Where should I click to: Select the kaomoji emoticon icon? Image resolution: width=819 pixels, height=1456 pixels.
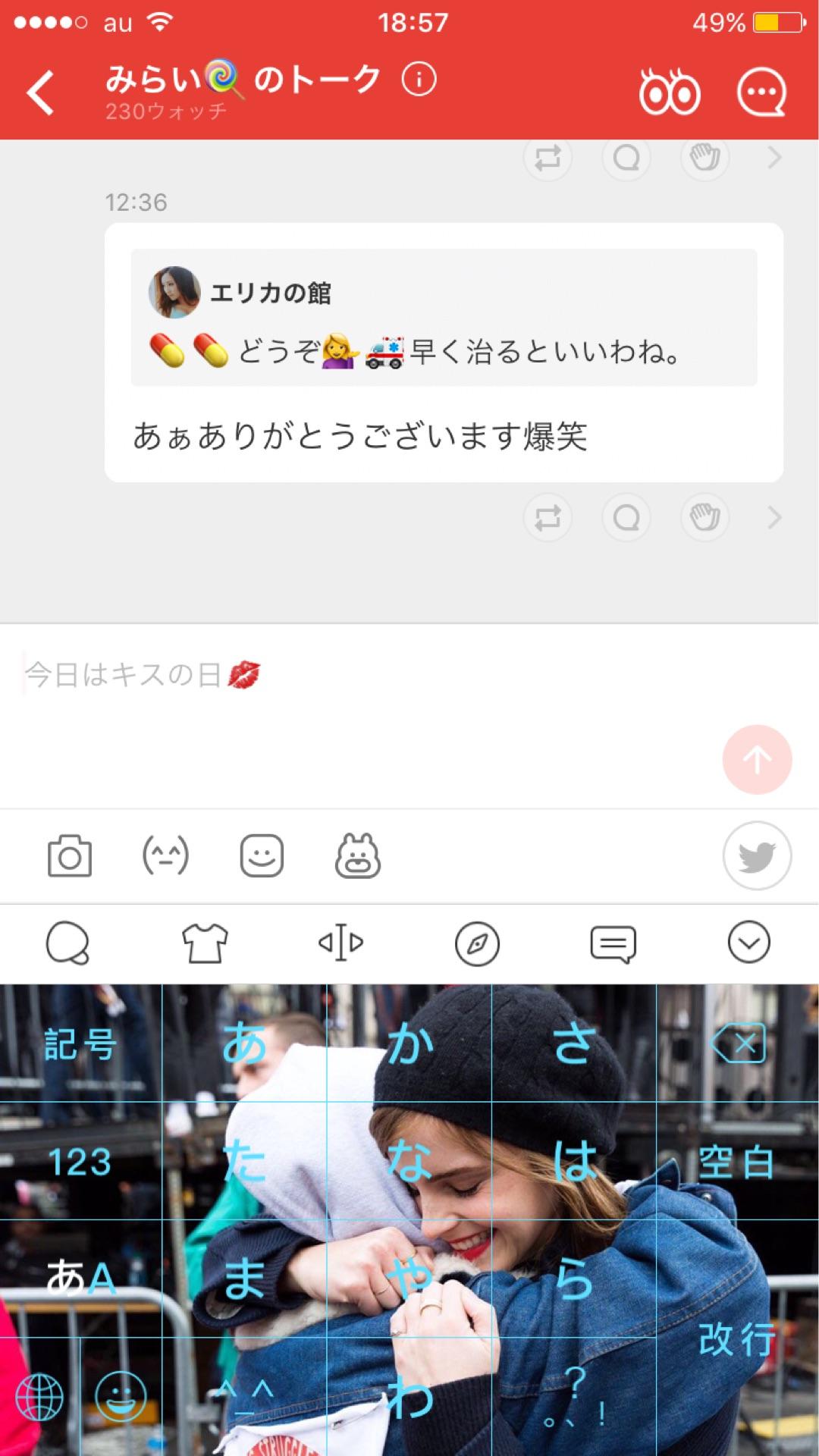pos(167,855)
